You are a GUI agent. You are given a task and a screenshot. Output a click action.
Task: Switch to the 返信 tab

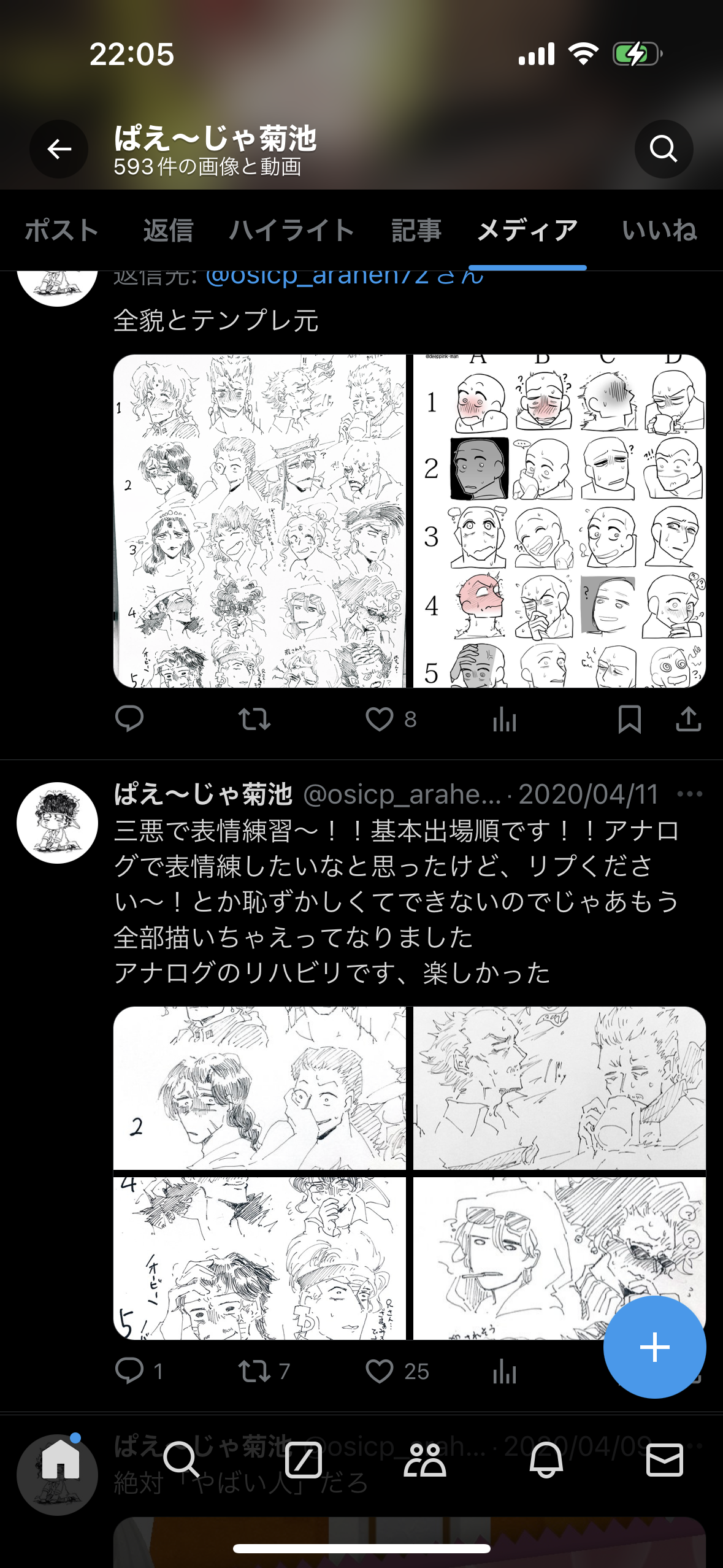168,231
